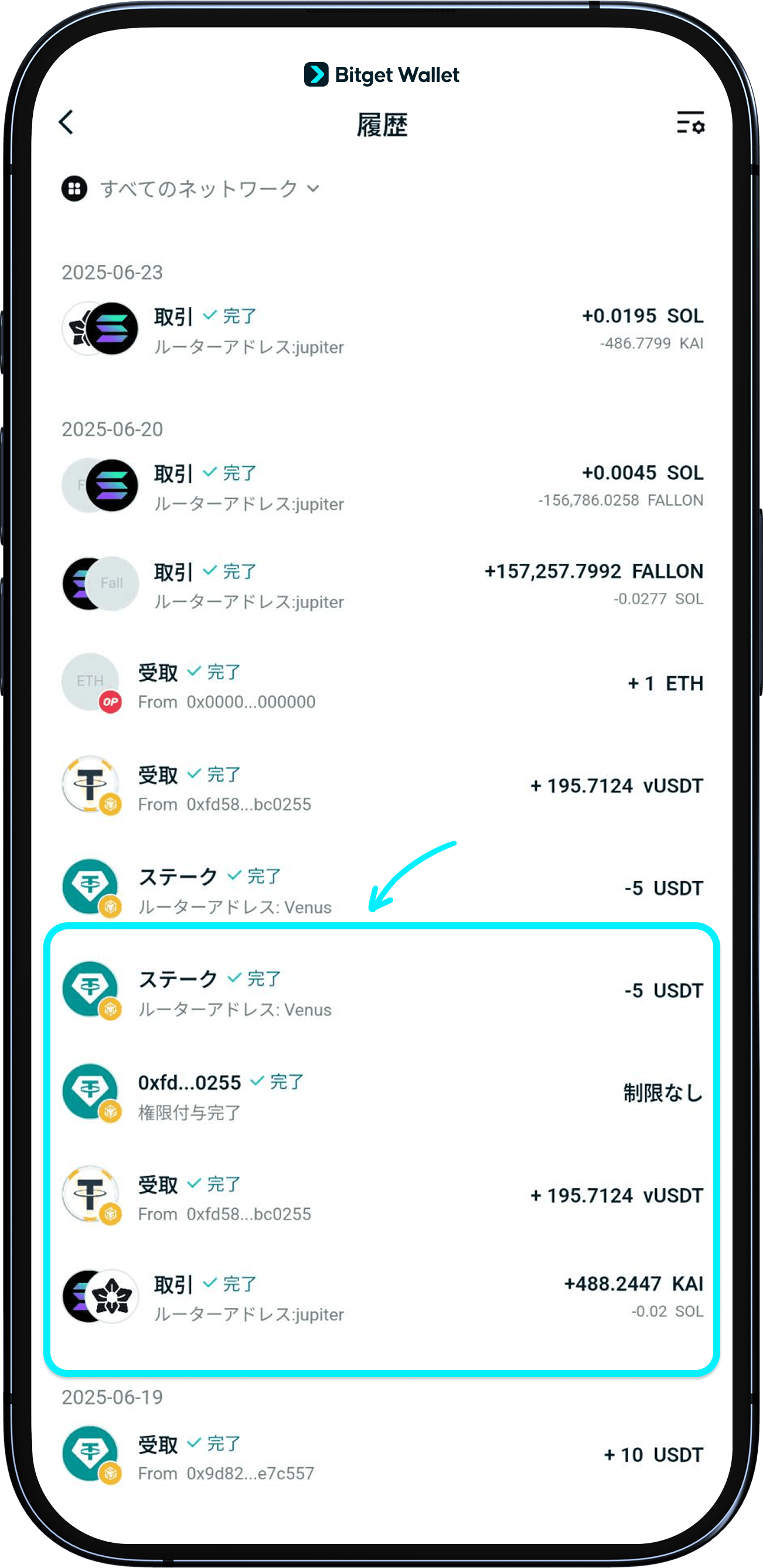Tap the network grid icon beside すべてのネットワーク
Viewport: 763px width, 1568px height.
click(75, 189)
